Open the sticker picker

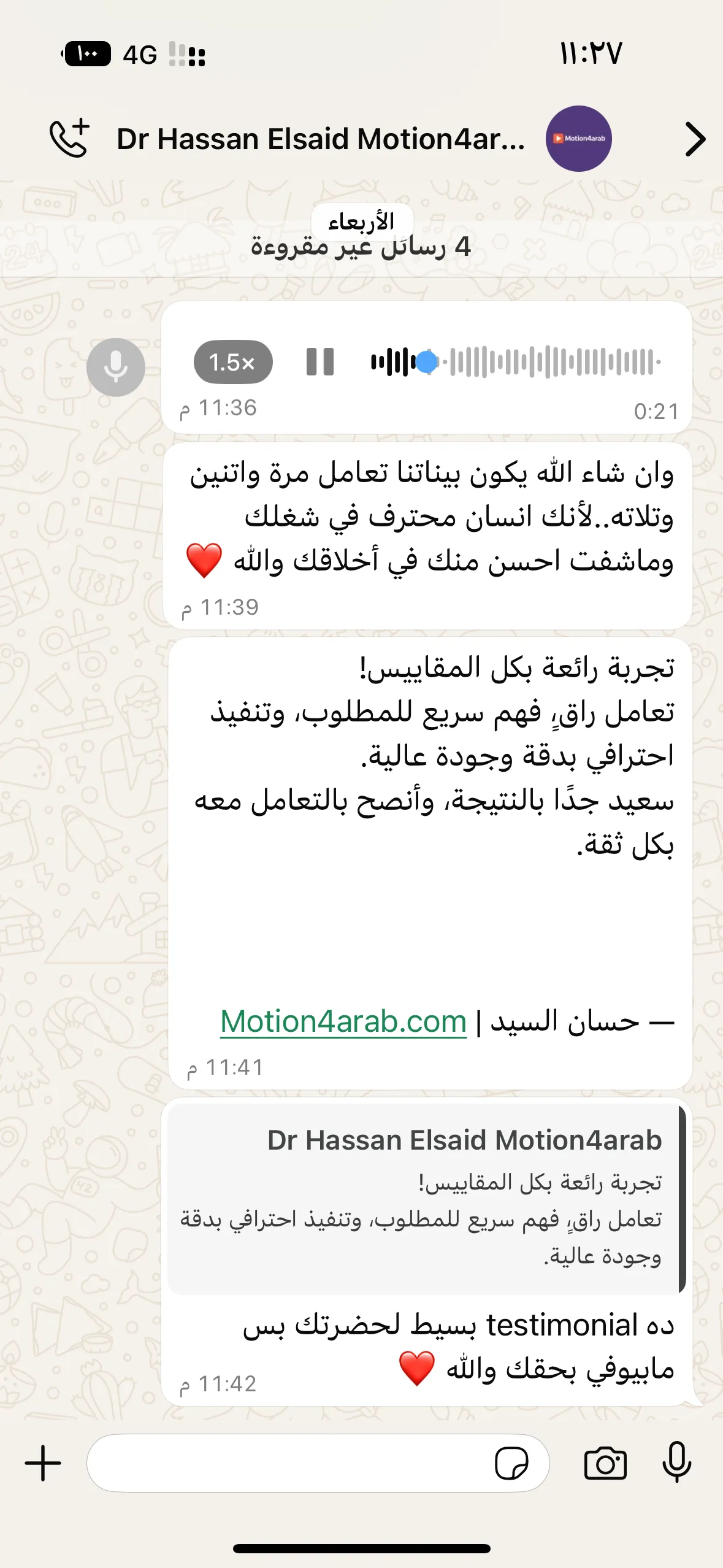[511, 1464]
